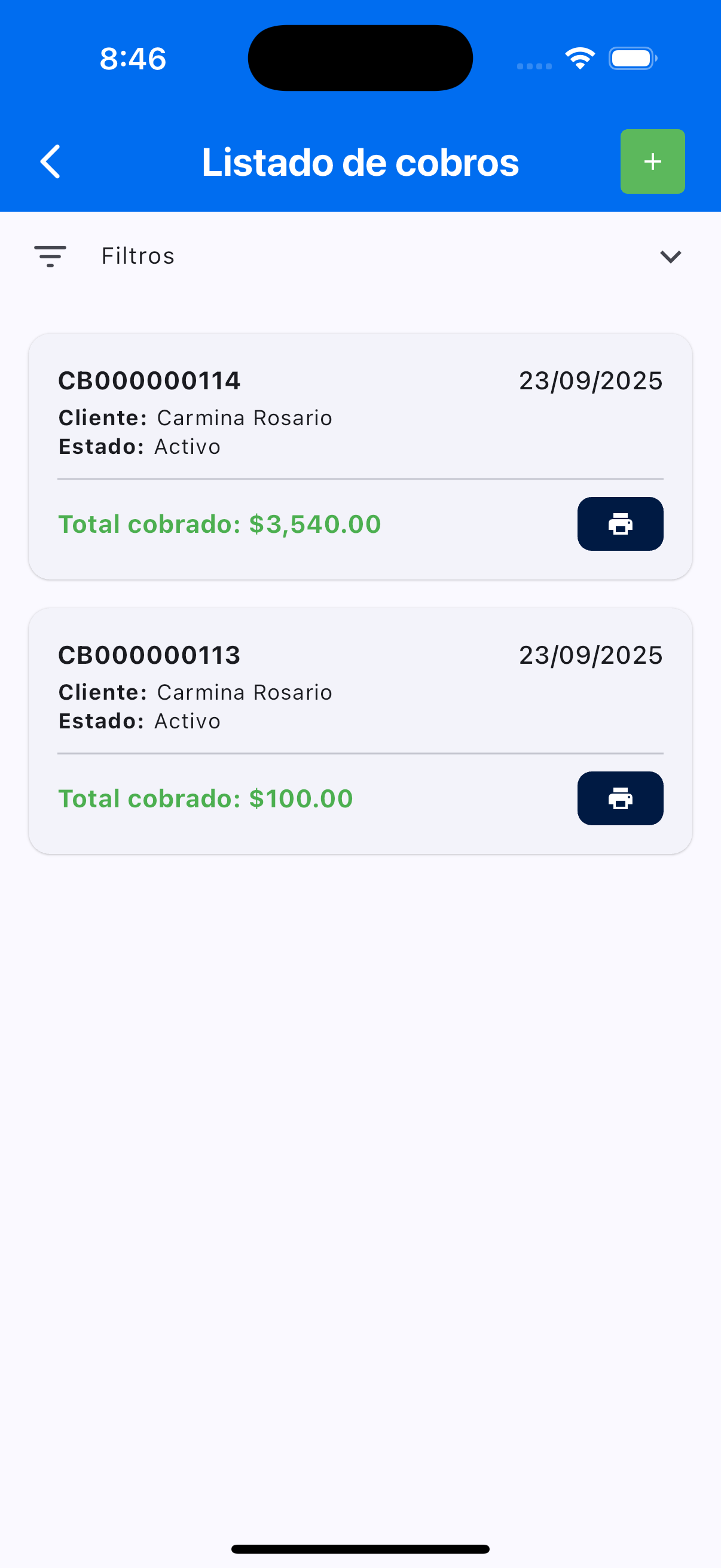Screen dimensions: 721x1568
Task: Print receipt for cobro CB000000114
Action: pyautogui.click(x=620, y=523)
